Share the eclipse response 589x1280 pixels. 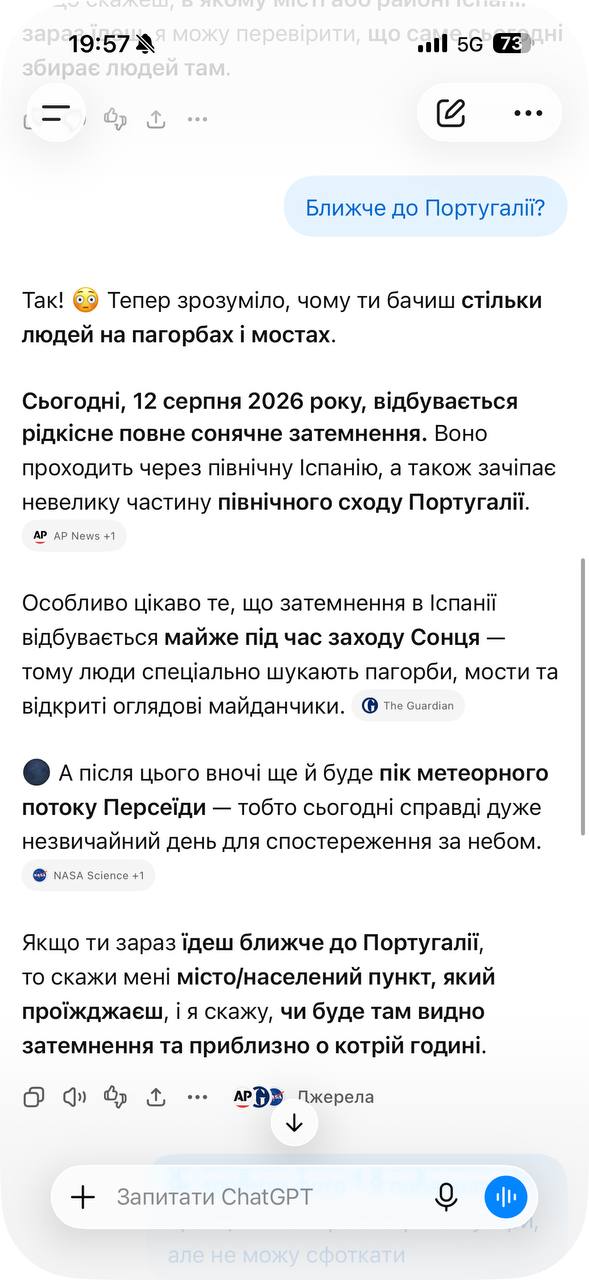[156, 1097]
